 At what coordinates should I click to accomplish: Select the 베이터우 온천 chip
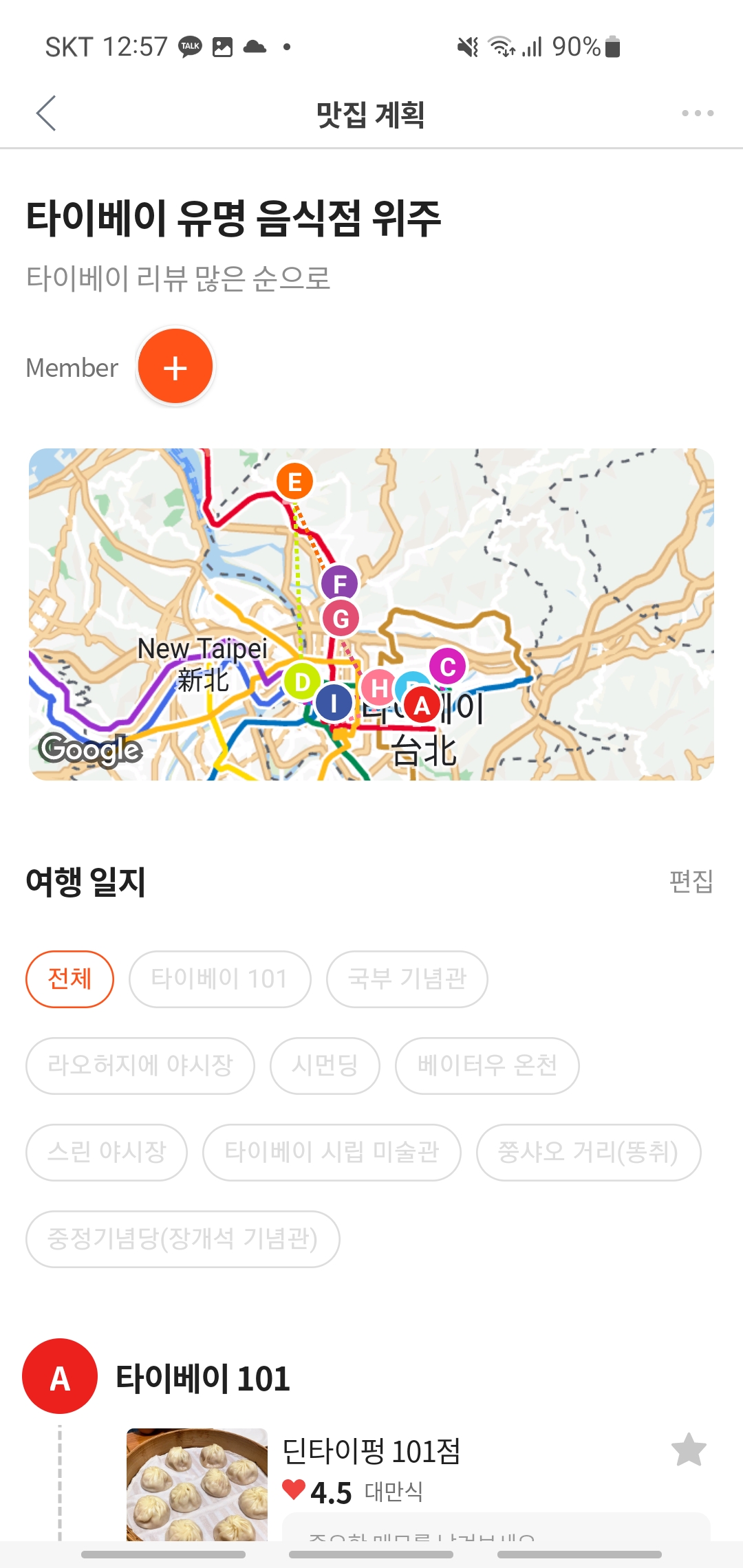click(x=487, y=1065)
